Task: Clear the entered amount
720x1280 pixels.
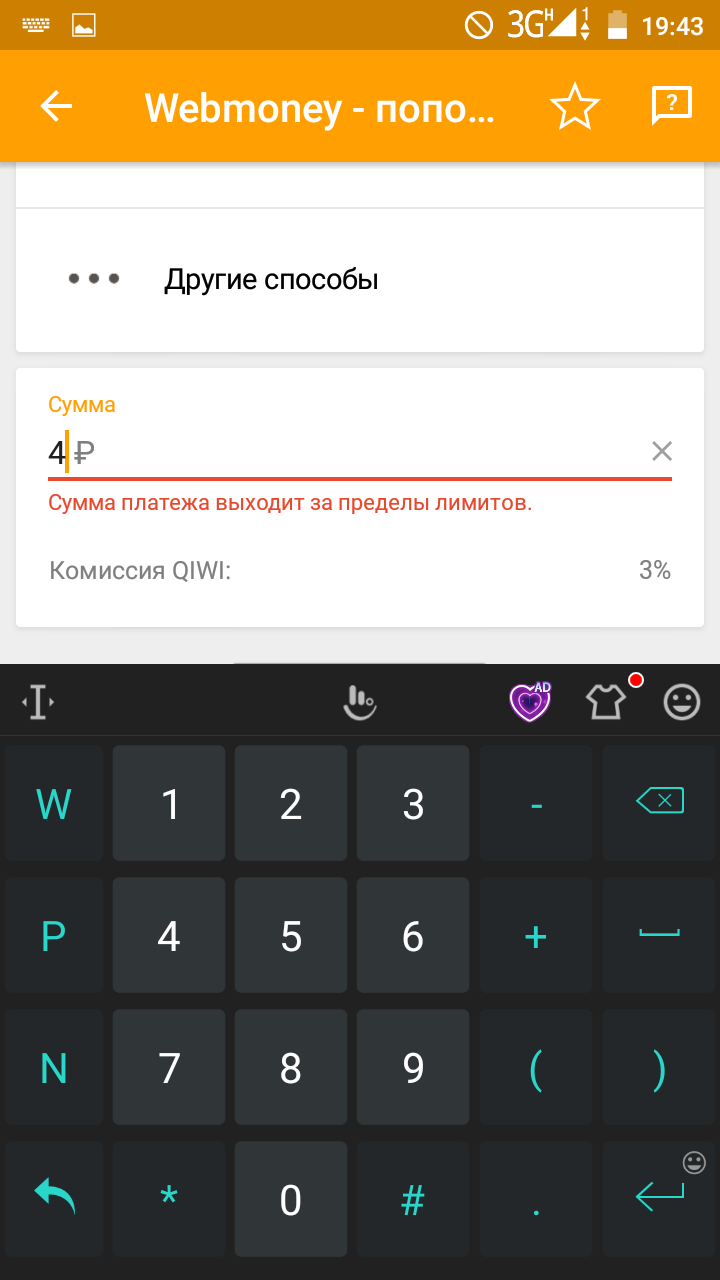Action: pyautogui.click(x=661, y=452)
